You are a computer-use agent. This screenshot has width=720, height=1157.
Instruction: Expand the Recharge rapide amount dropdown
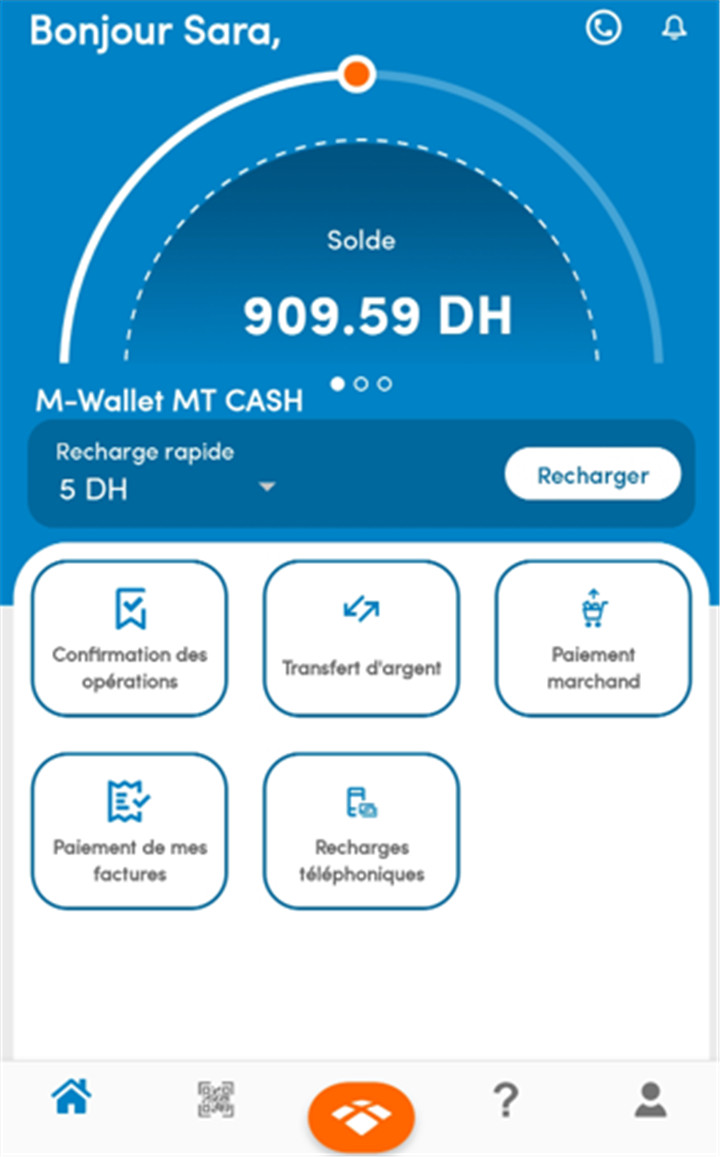266,487
